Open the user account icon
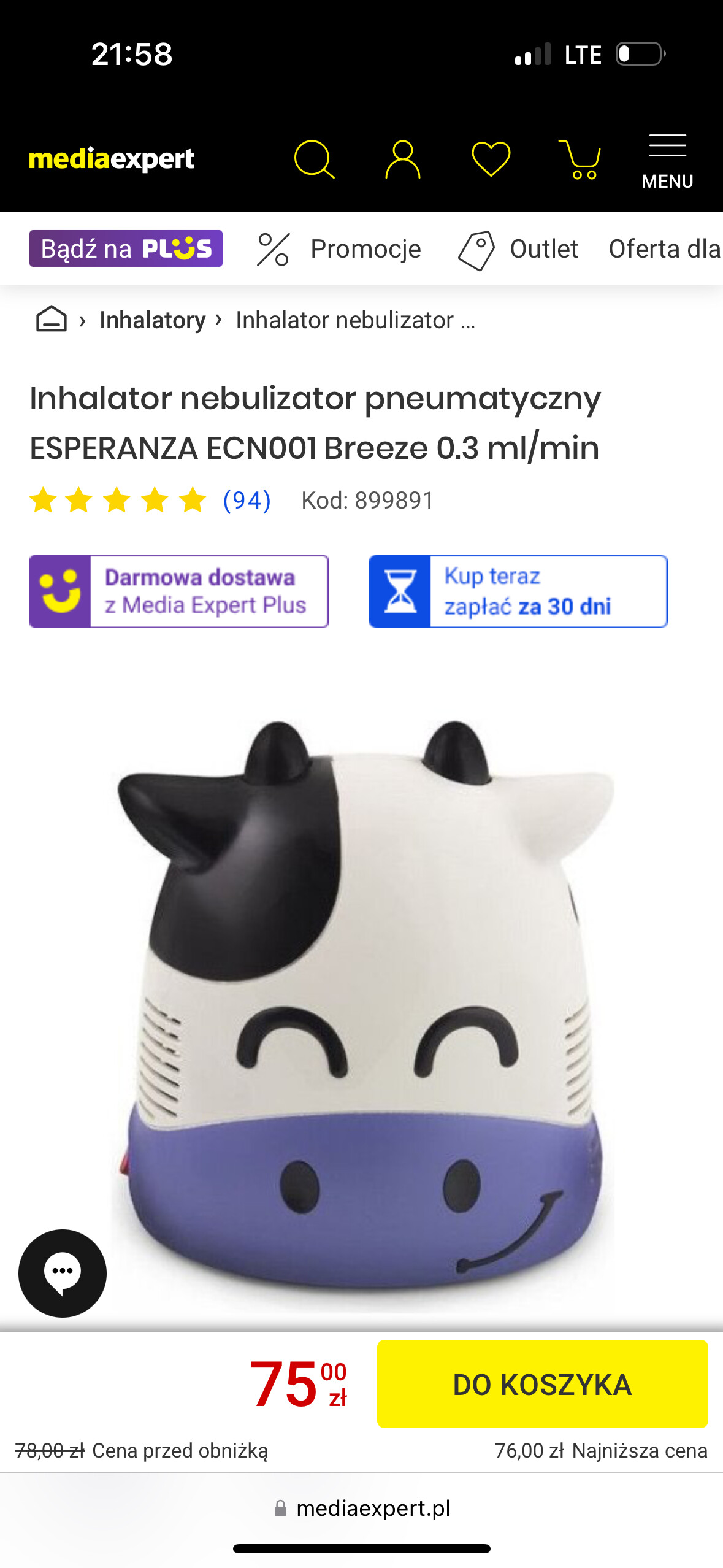Viewport: 723px width, 1568px height. pos(402,159)
